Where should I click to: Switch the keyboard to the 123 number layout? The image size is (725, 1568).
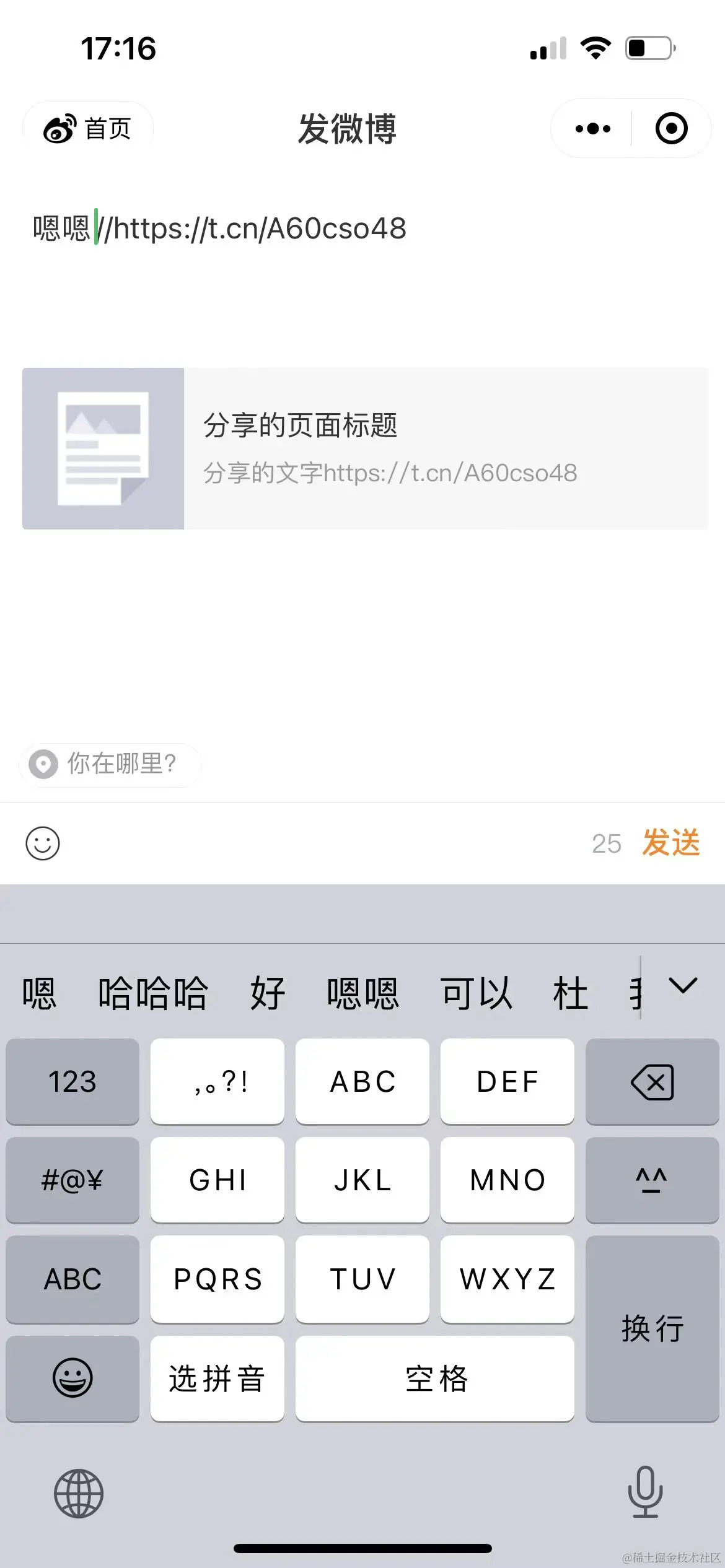tap(72, 1082)
